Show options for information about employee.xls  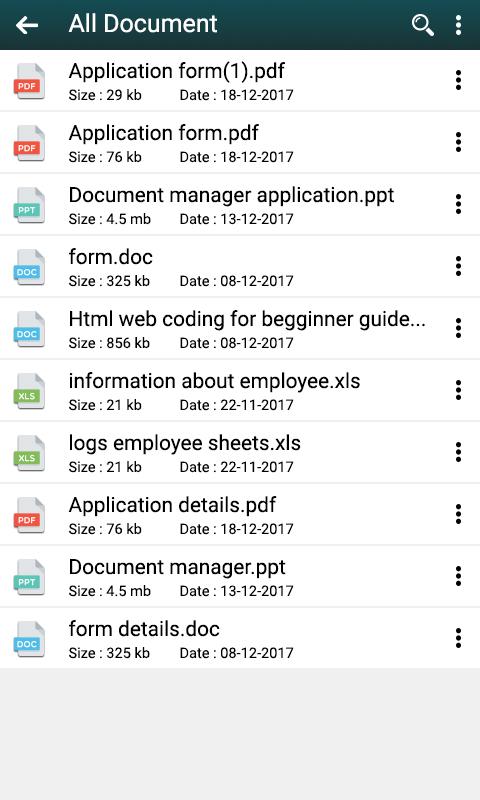pos(459,390)
